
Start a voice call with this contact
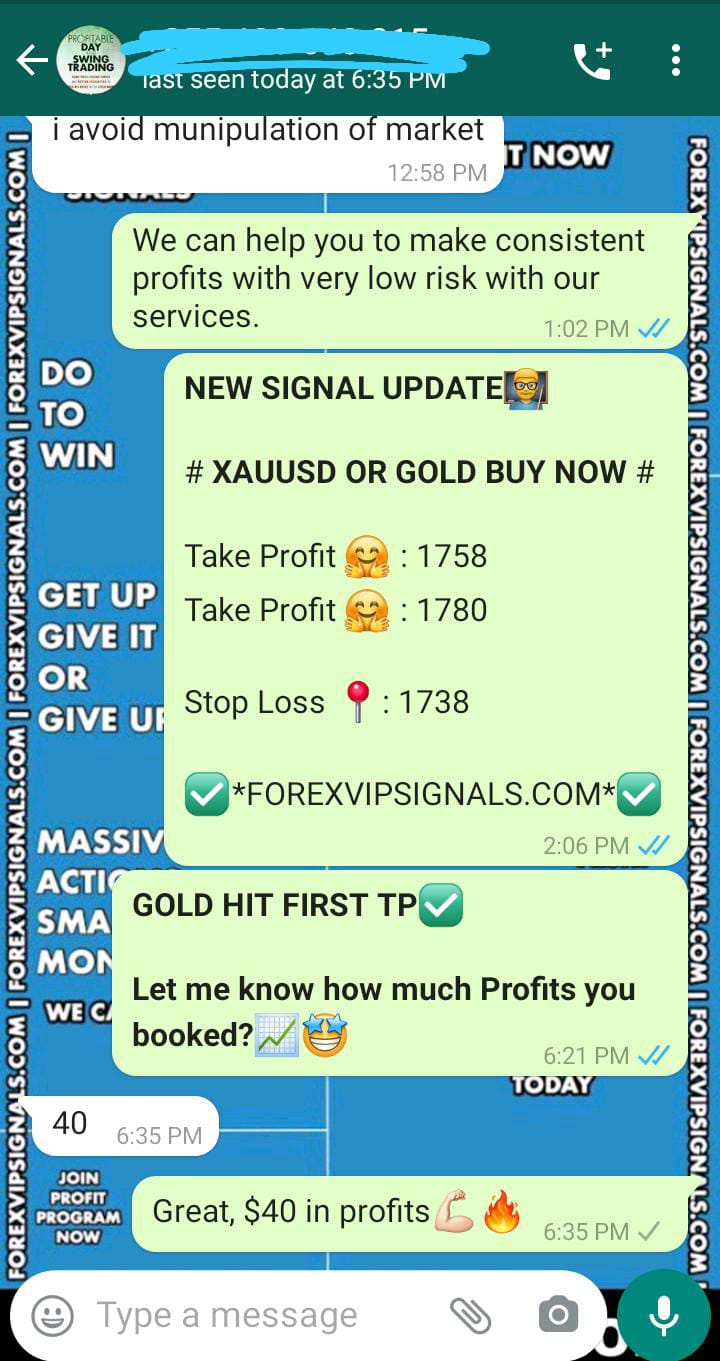592,62
